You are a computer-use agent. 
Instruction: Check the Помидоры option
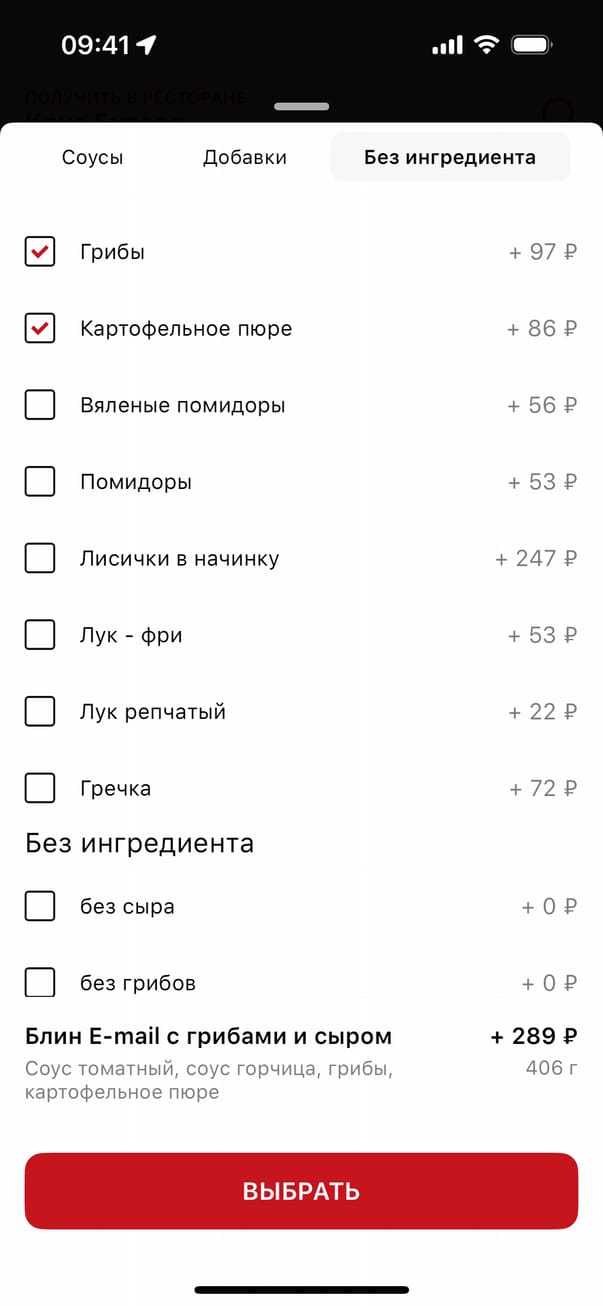coord(40,482)
